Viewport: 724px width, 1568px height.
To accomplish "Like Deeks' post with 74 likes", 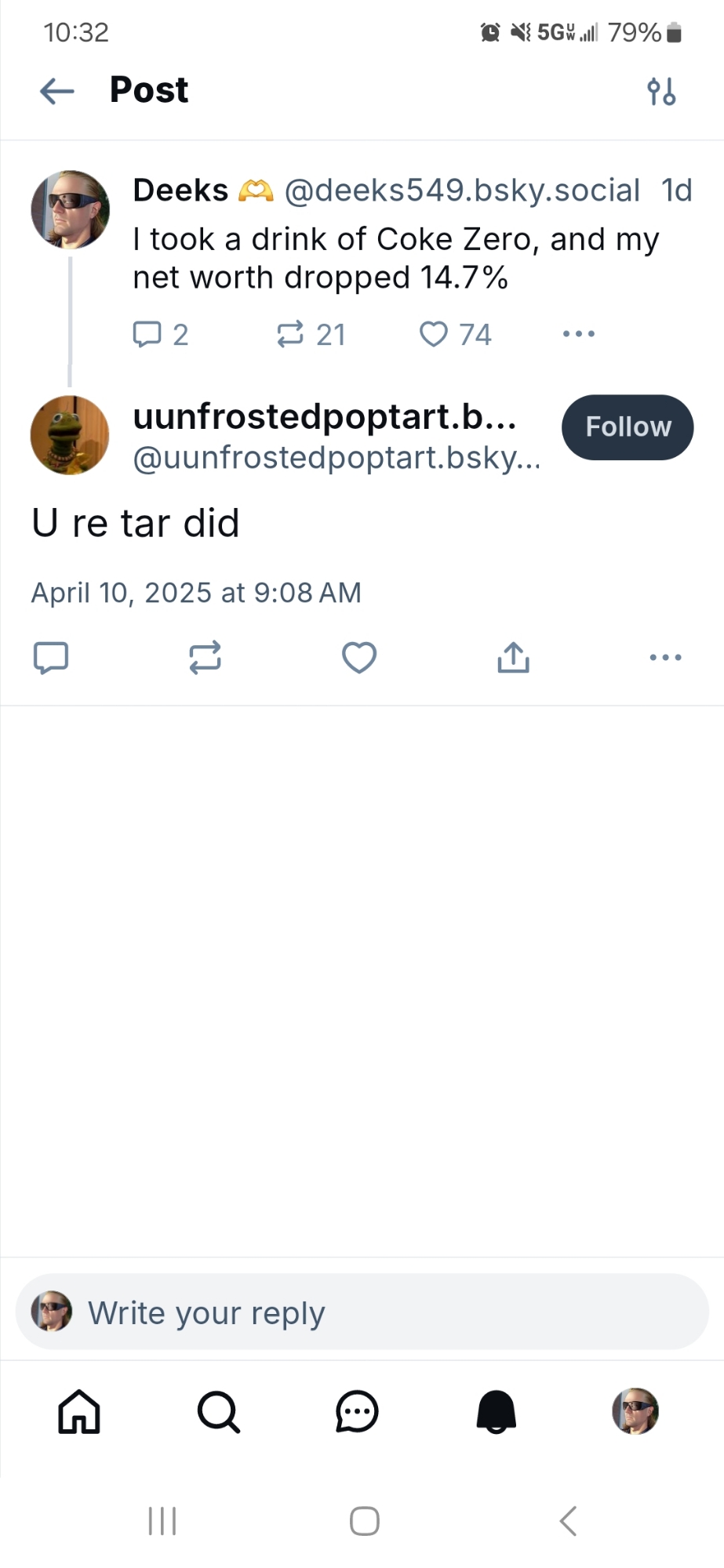I will (434, 334).
